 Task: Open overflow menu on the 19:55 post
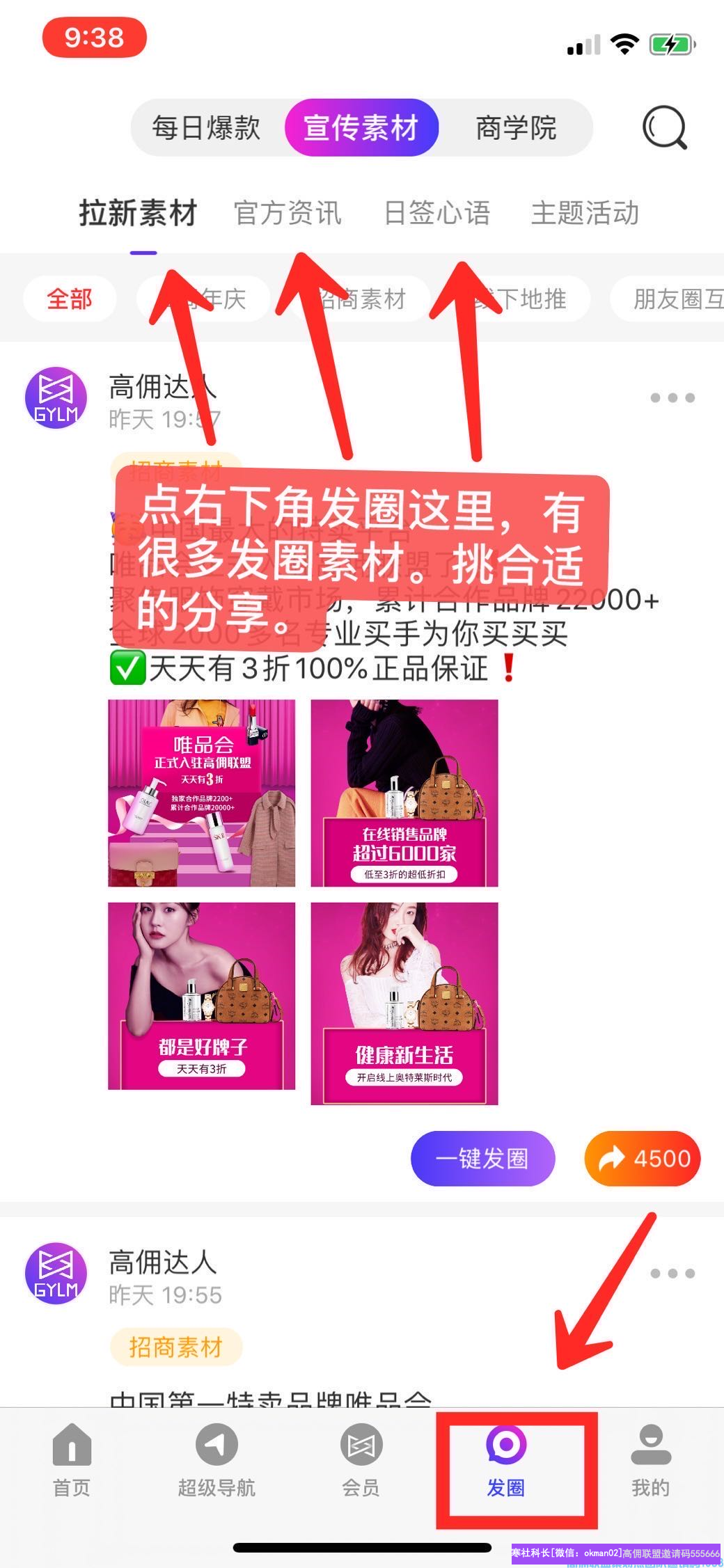point(672,1274)
